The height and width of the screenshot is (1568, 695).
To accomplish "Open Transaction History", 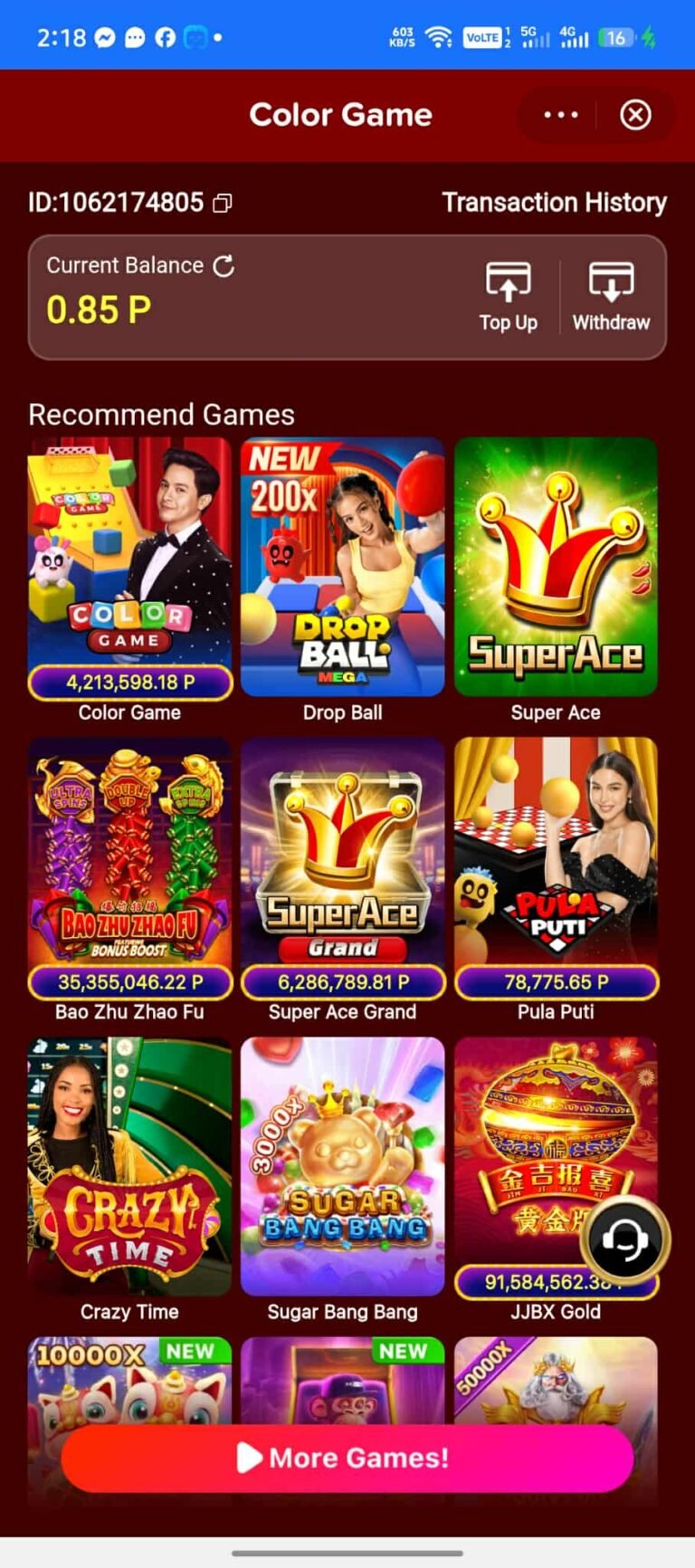I will [x=554, y=202].
